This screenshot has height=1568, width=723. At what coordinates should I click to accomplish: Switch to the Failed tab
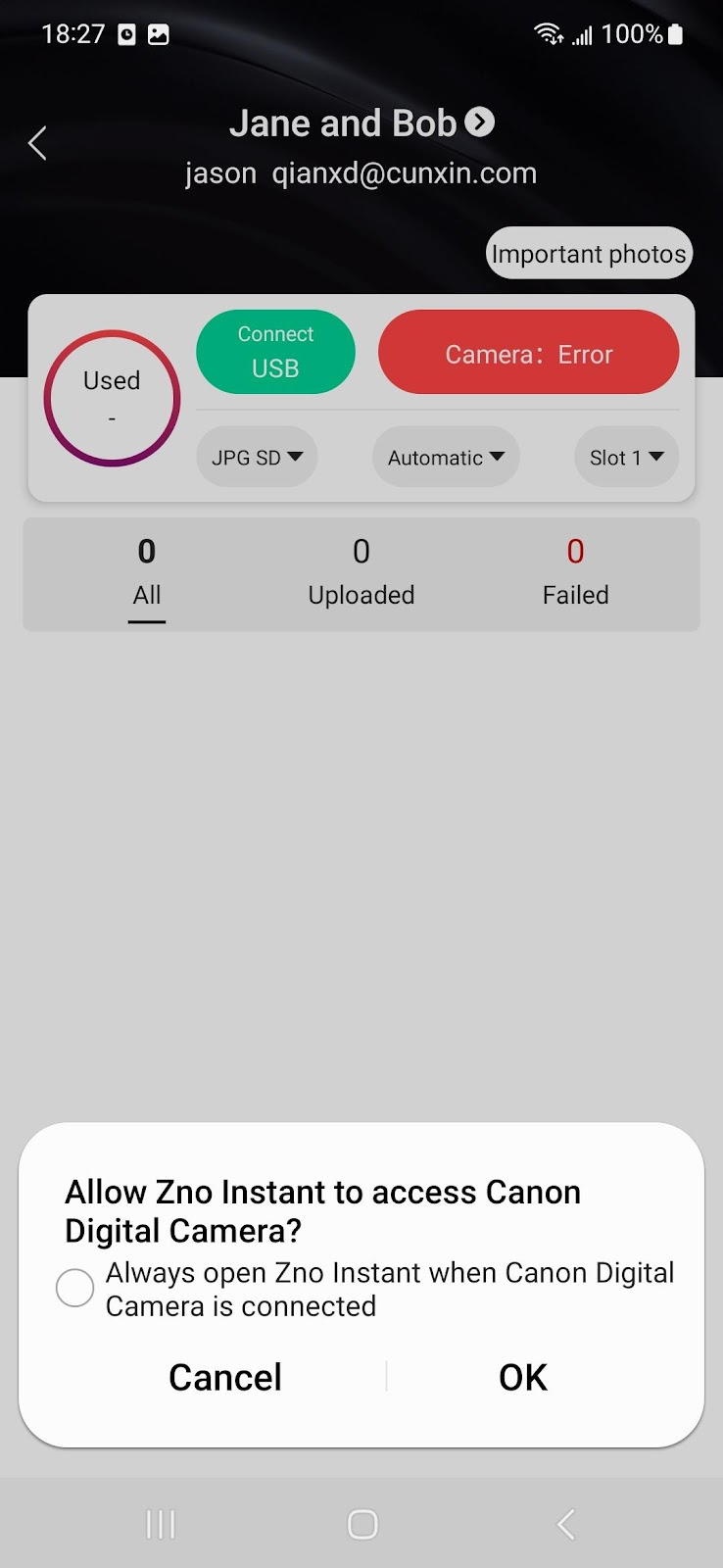click(x=575, y=573)
